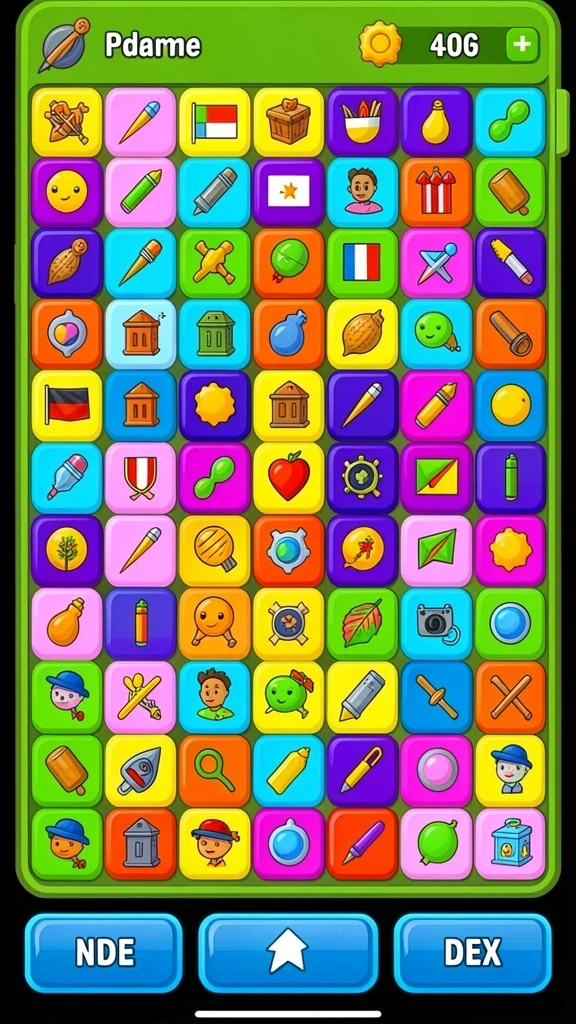Select the blue potion bottle tile

pyautogui.click(x=289, y=334)
